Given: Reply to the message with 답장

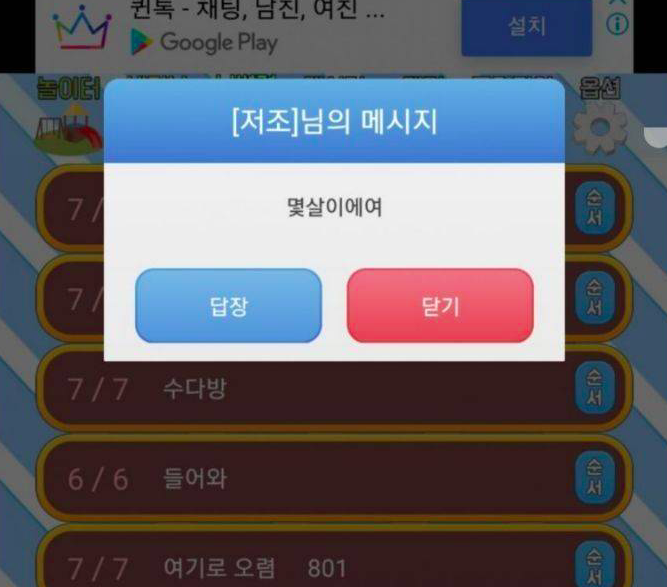Looking at the screenshot, I should point(228,306).
